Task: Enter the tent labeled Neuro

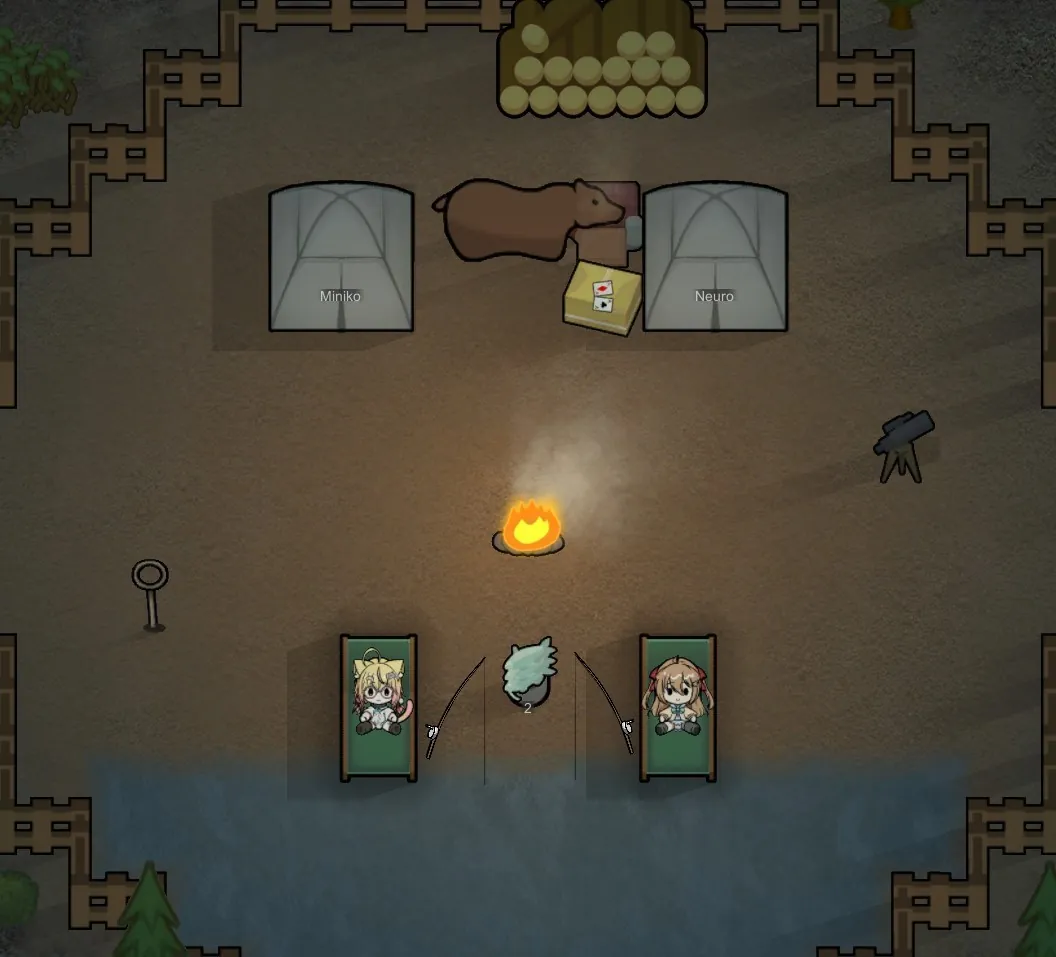Action: [x=714, y=257]
